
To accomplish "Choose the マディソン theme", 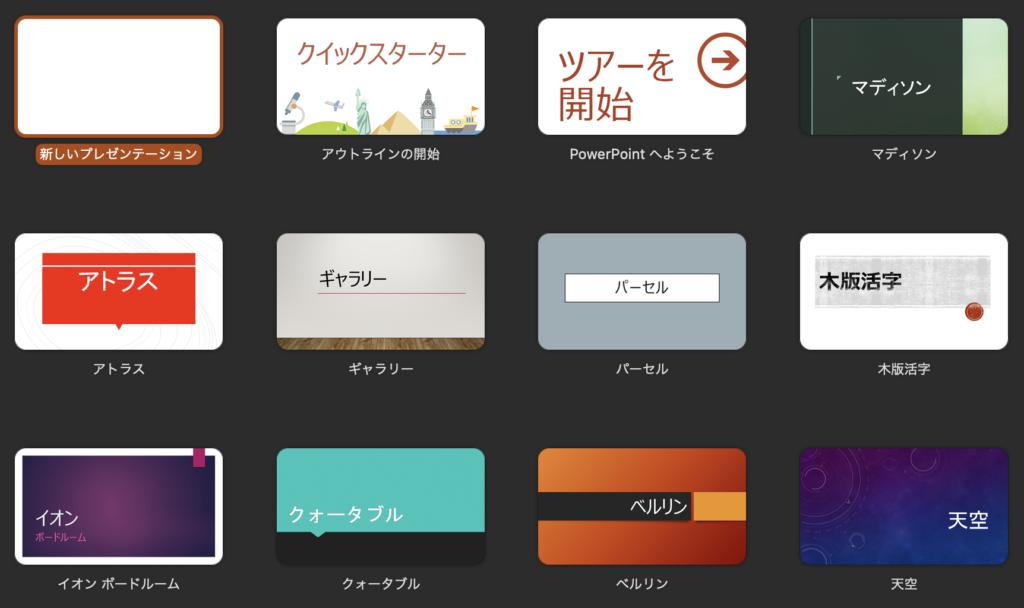I will (903, 77).
